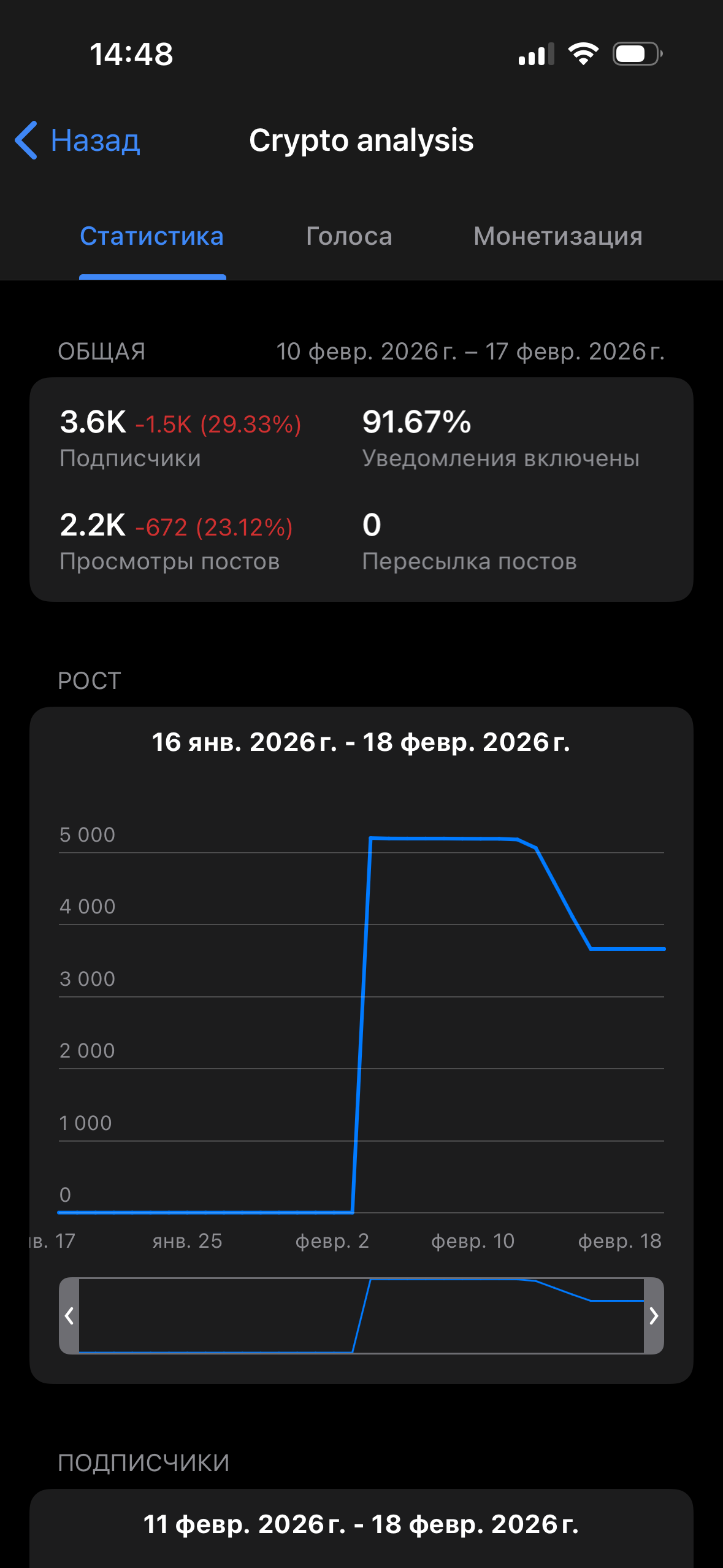Tap the right handle of the growth chart range

[x=654, y=1315]
